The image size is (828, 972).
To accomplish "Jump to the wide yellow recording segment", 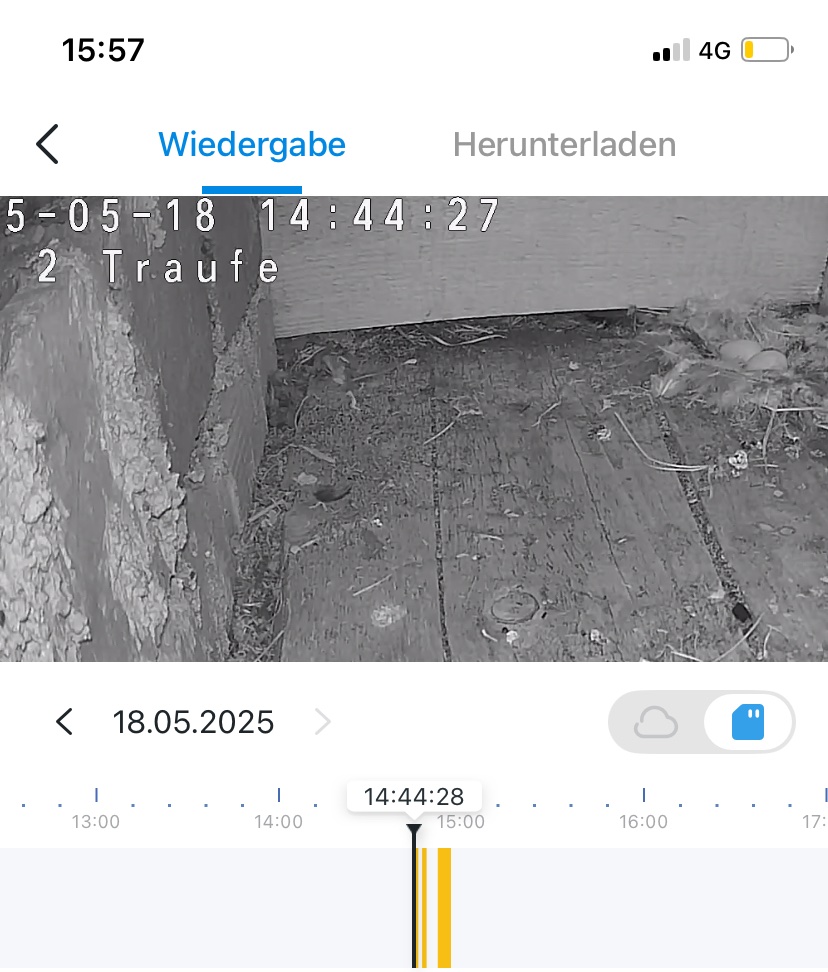I will pyautogui.click(x=444, y=907).
